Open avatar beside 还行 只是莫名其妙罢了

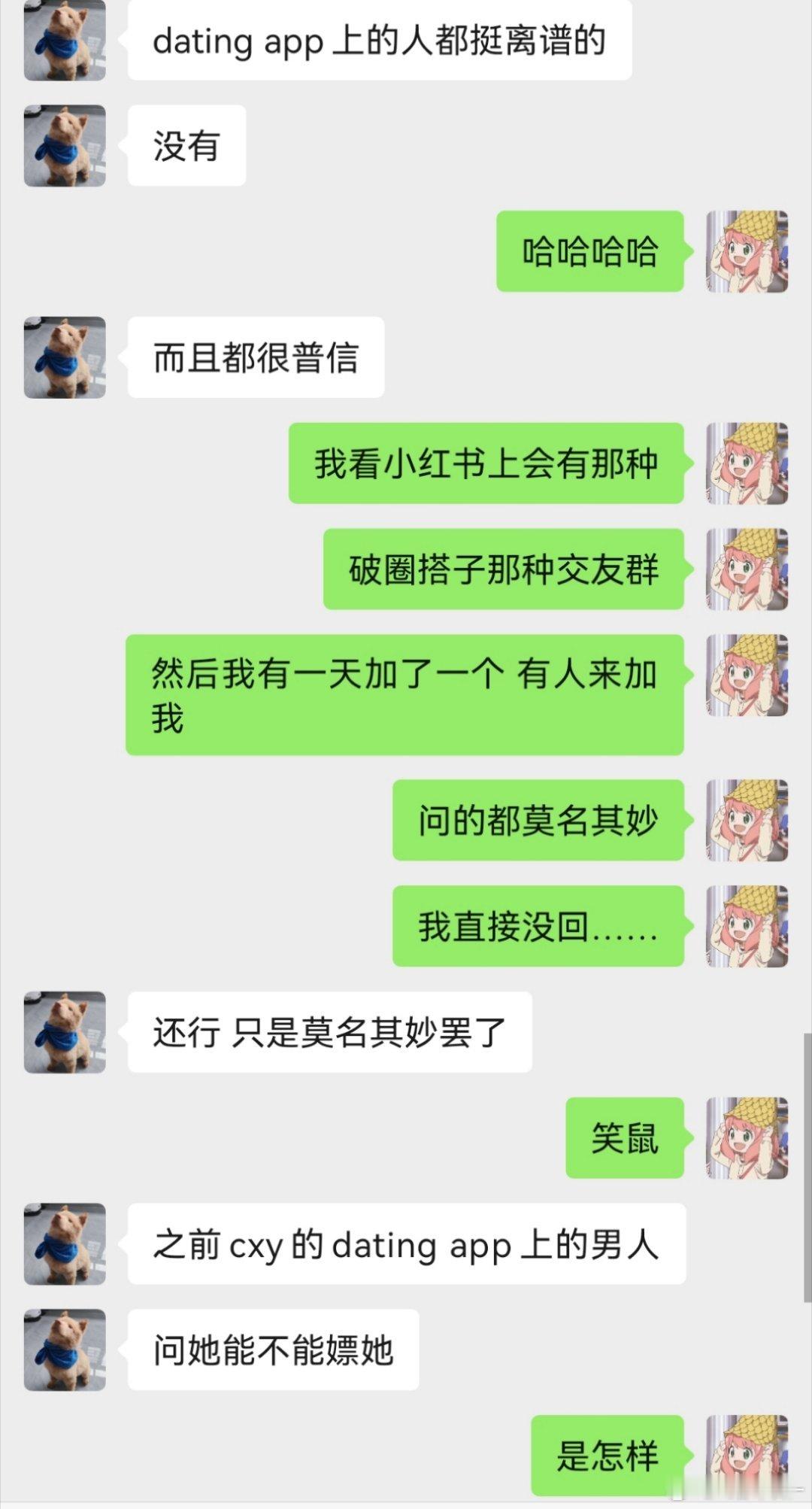click(x=64, y=1034)
